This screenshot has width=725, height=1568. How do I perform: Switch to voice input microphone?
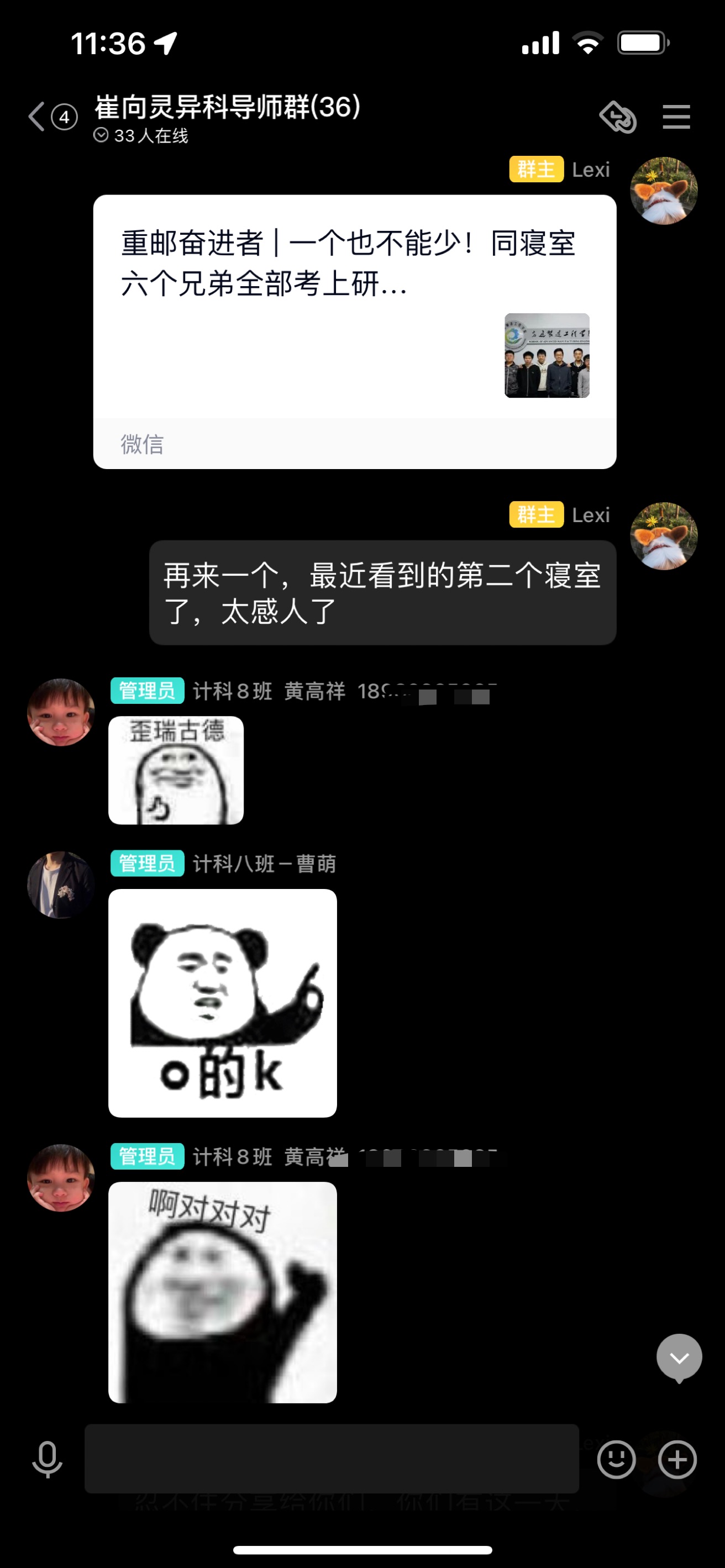click(x=47, y=1459)
